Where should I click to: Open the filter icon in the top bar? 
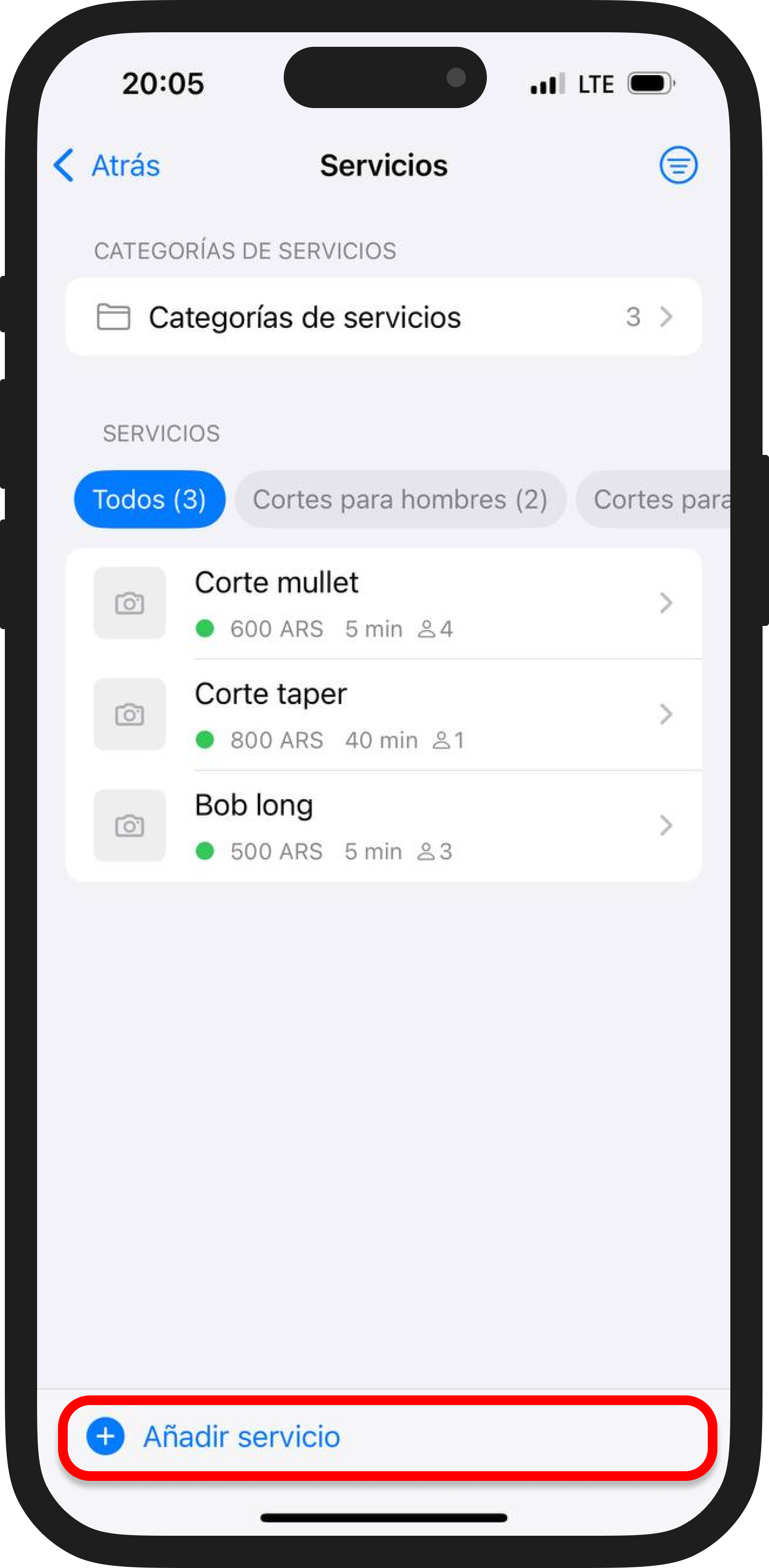pyautogui.click(x=678, y=165)
